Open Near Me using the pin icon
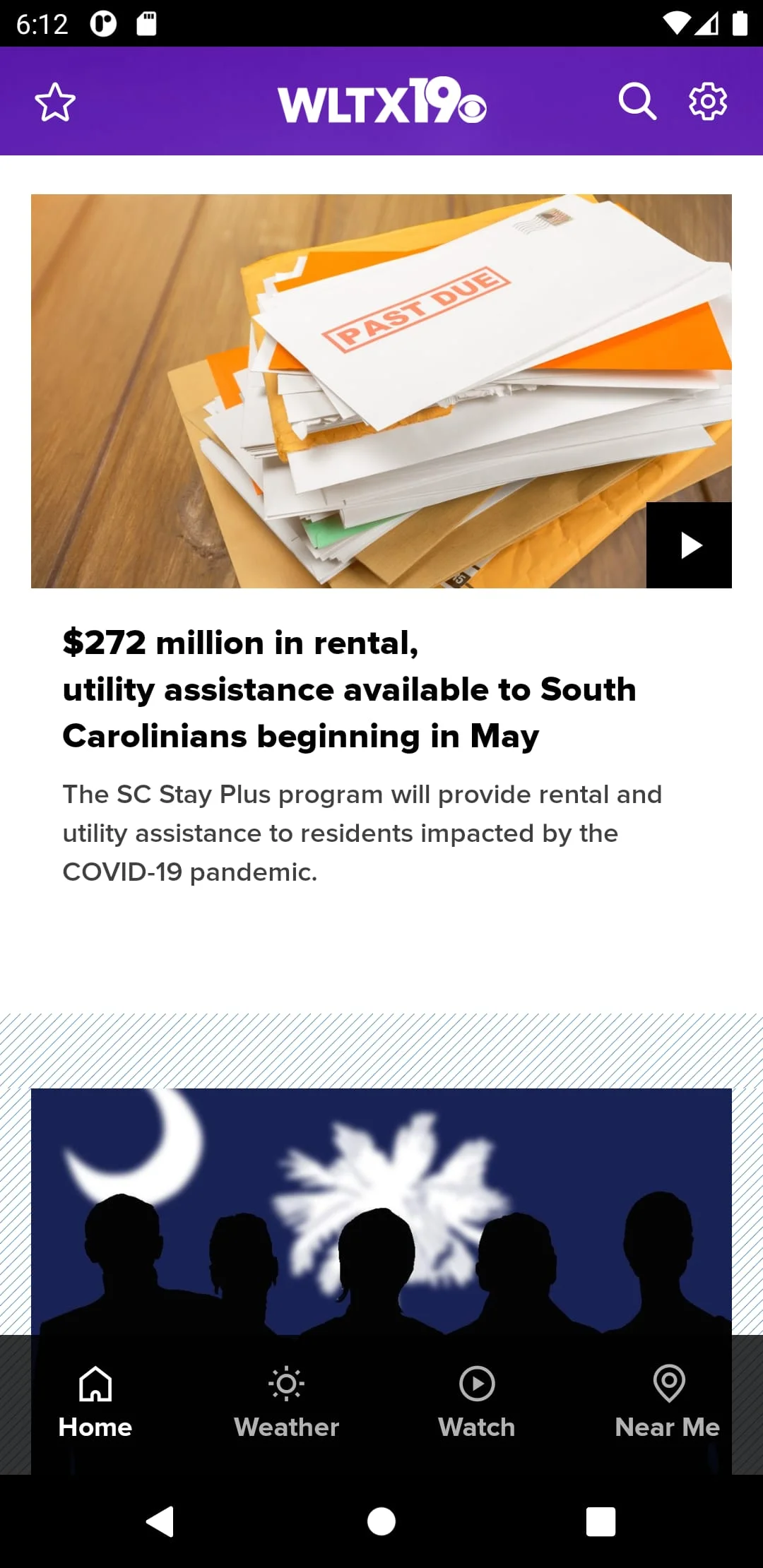Screen dimensions: 763x1568 coord(667,1384)
